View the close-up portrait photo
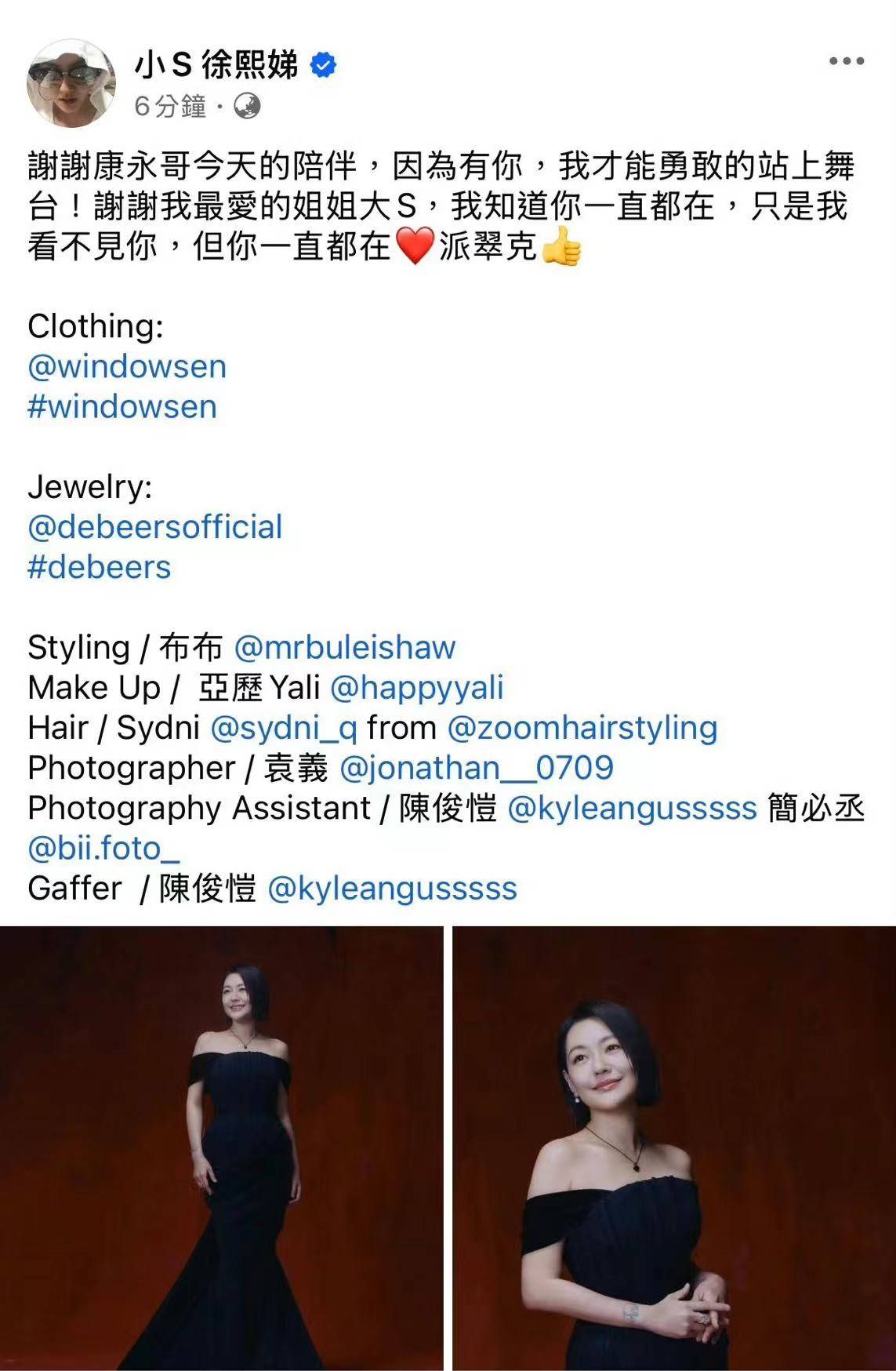This screenshot has width=896, height=1371. pos(674,1147)
